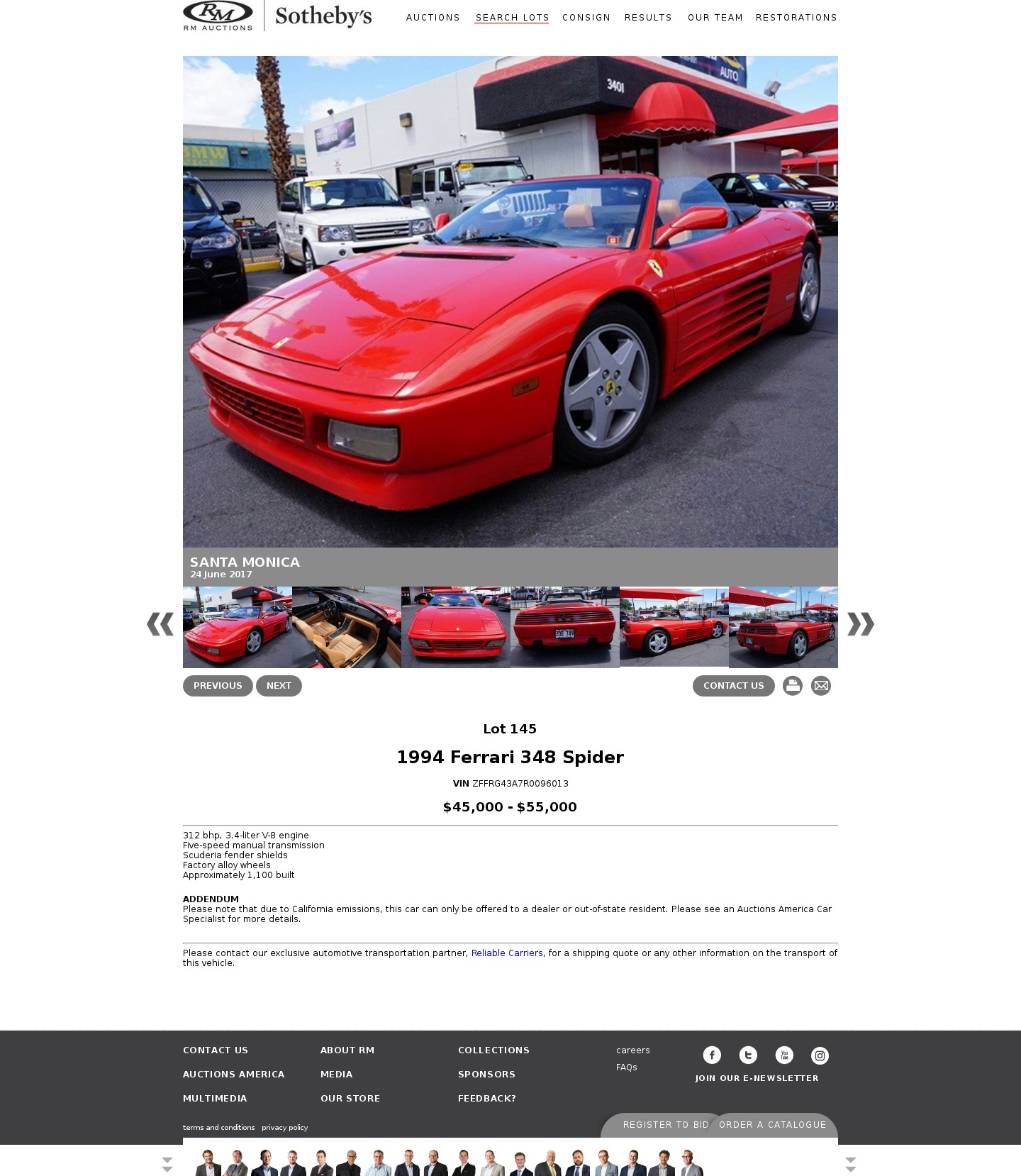
Task: Show next gallery thumbnails with right arrow
Action: (x=860, y=624)
